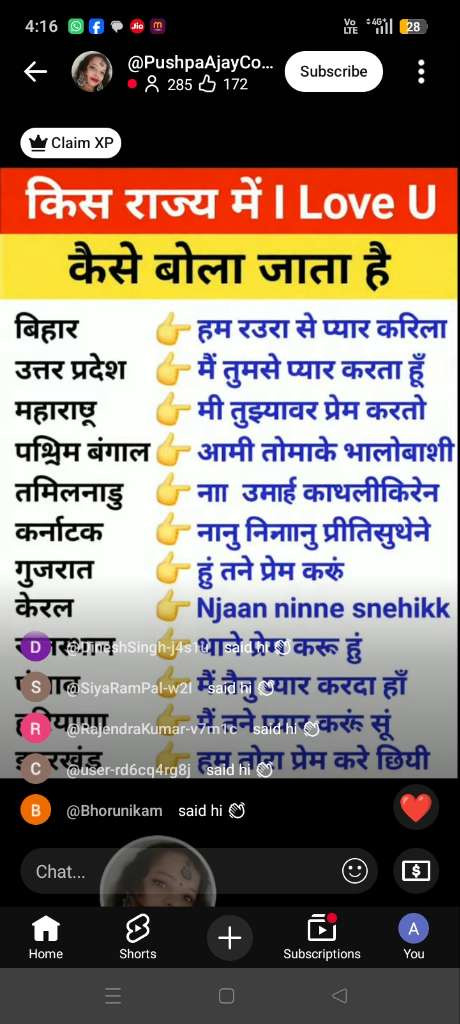This screenshot has height=1024, width=460.
Task: Switch to the Shorts tab
Action: point(138,938)
